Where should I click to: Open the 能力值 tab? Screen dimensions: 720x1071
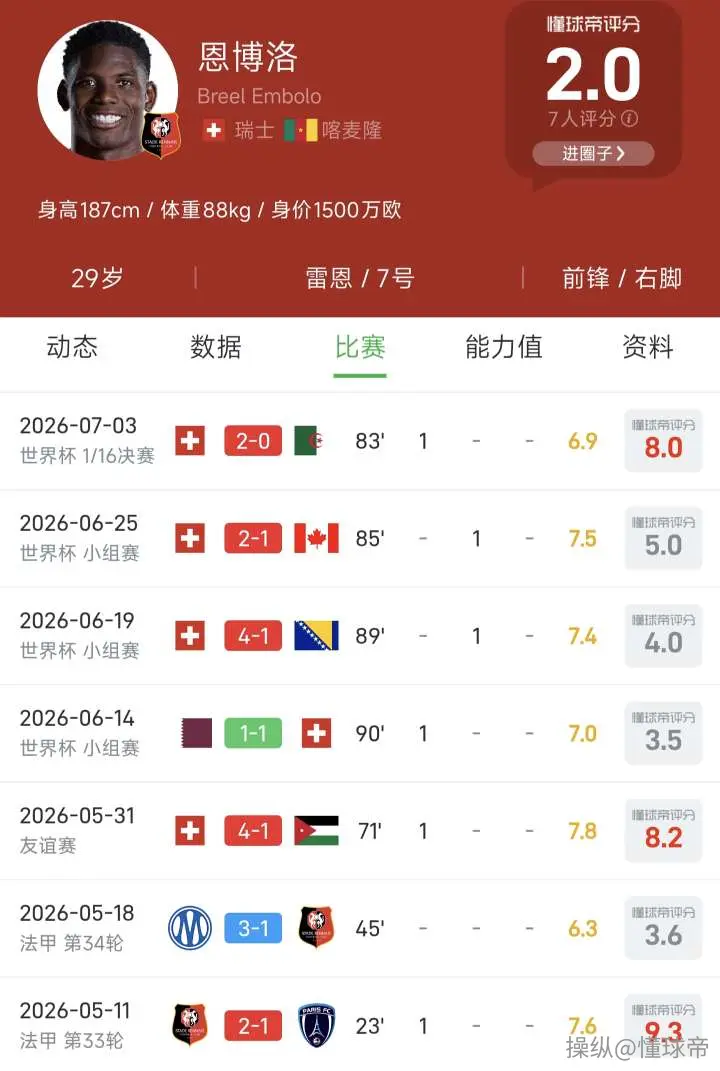pyautogui.click(x=504, y=347)
